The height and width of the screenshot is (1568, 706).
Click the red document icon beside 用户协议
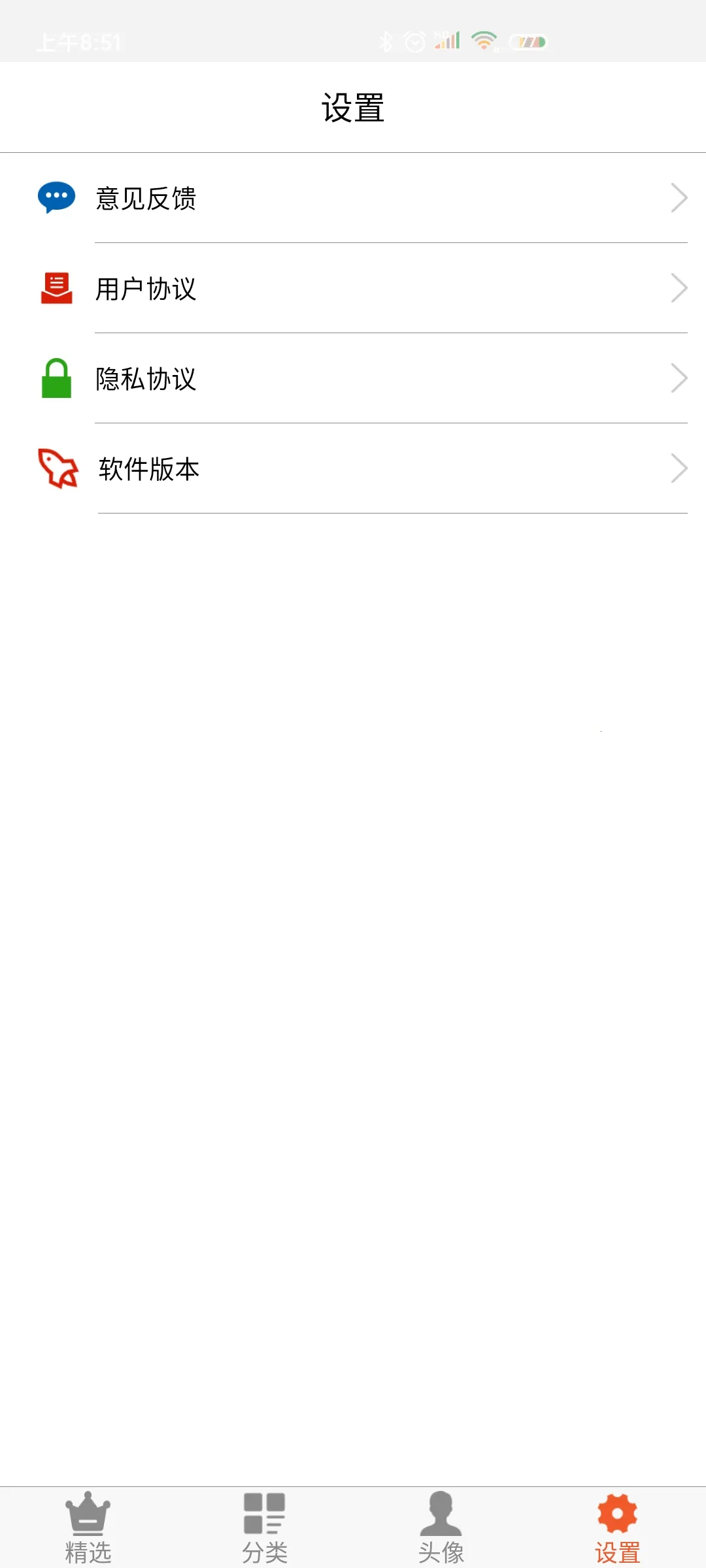pos(56,287)
